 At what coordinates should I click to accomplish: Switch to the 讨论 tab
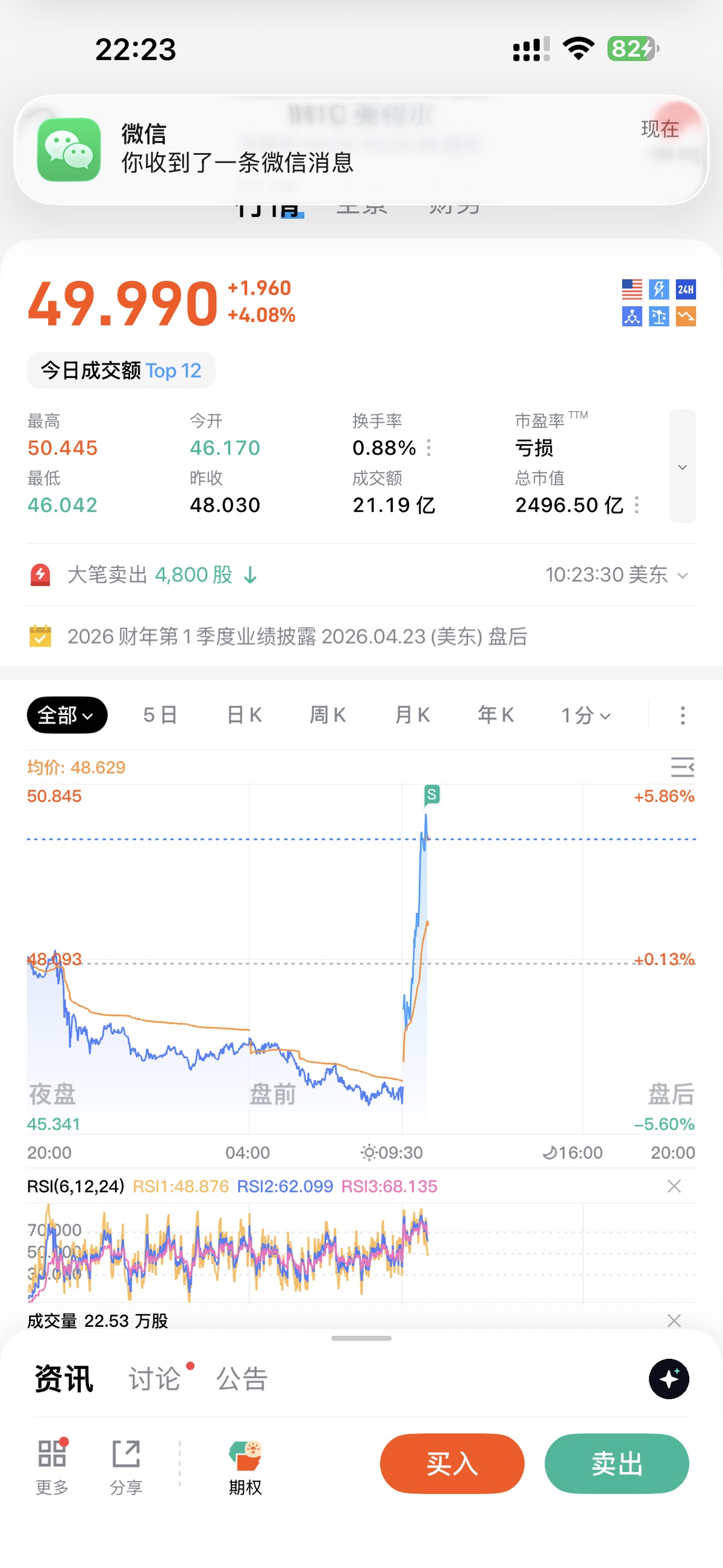click(x=155, y=1379)
